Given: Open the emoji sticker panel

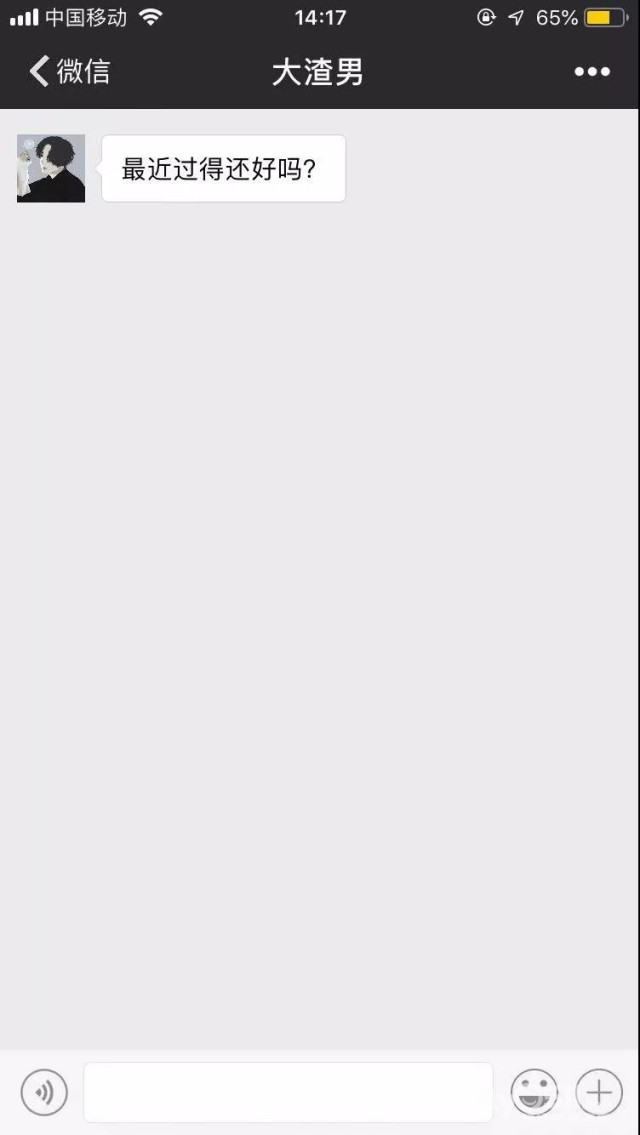Looking at the screenshot, I should coord(534,1092).
